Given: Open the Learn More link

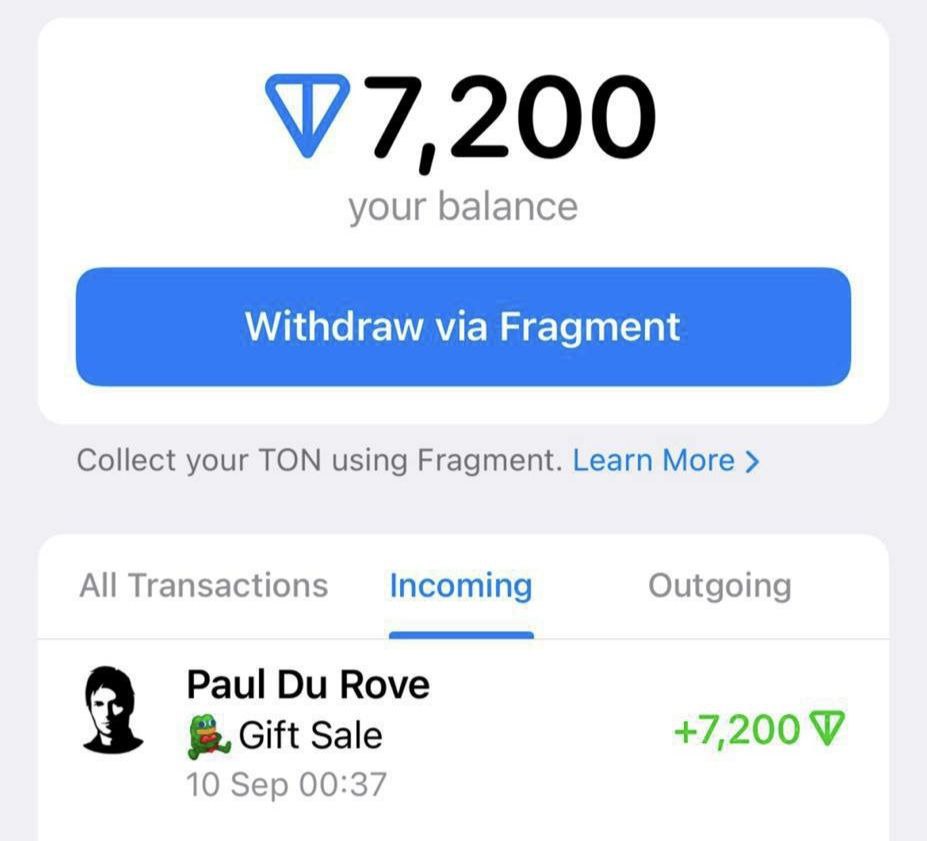Looking at the screenshot, I should click(665, 461).
